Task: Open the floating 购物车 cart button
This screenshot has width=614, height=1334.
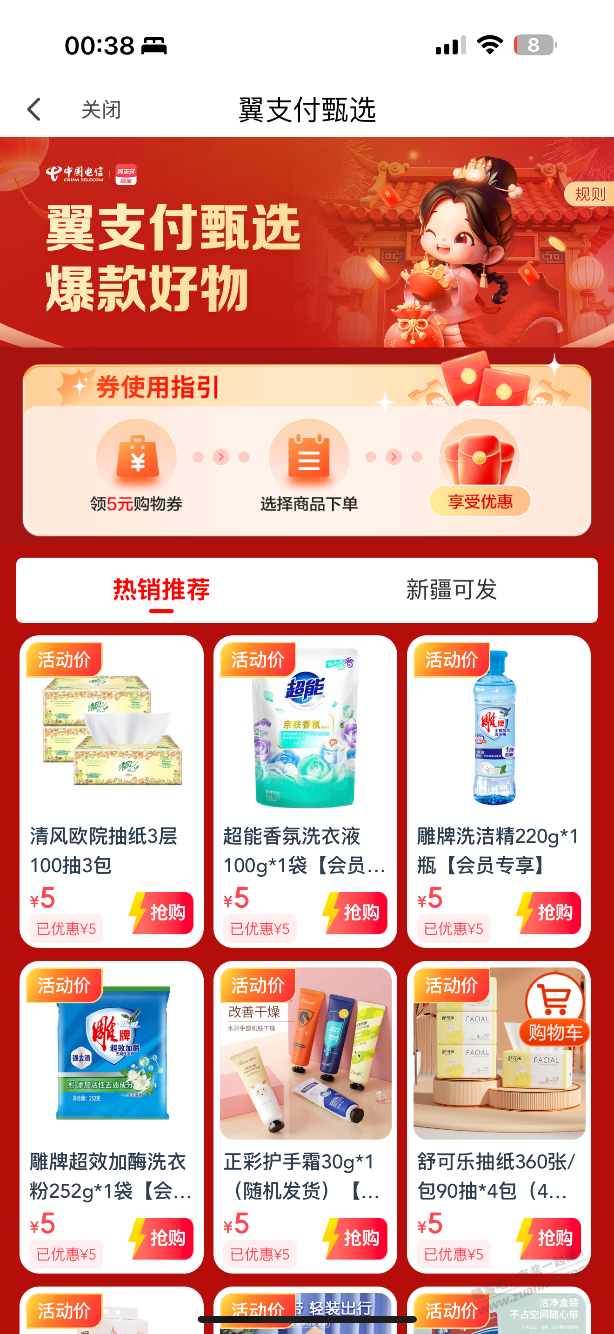Action: click(x=555, y=1010)
